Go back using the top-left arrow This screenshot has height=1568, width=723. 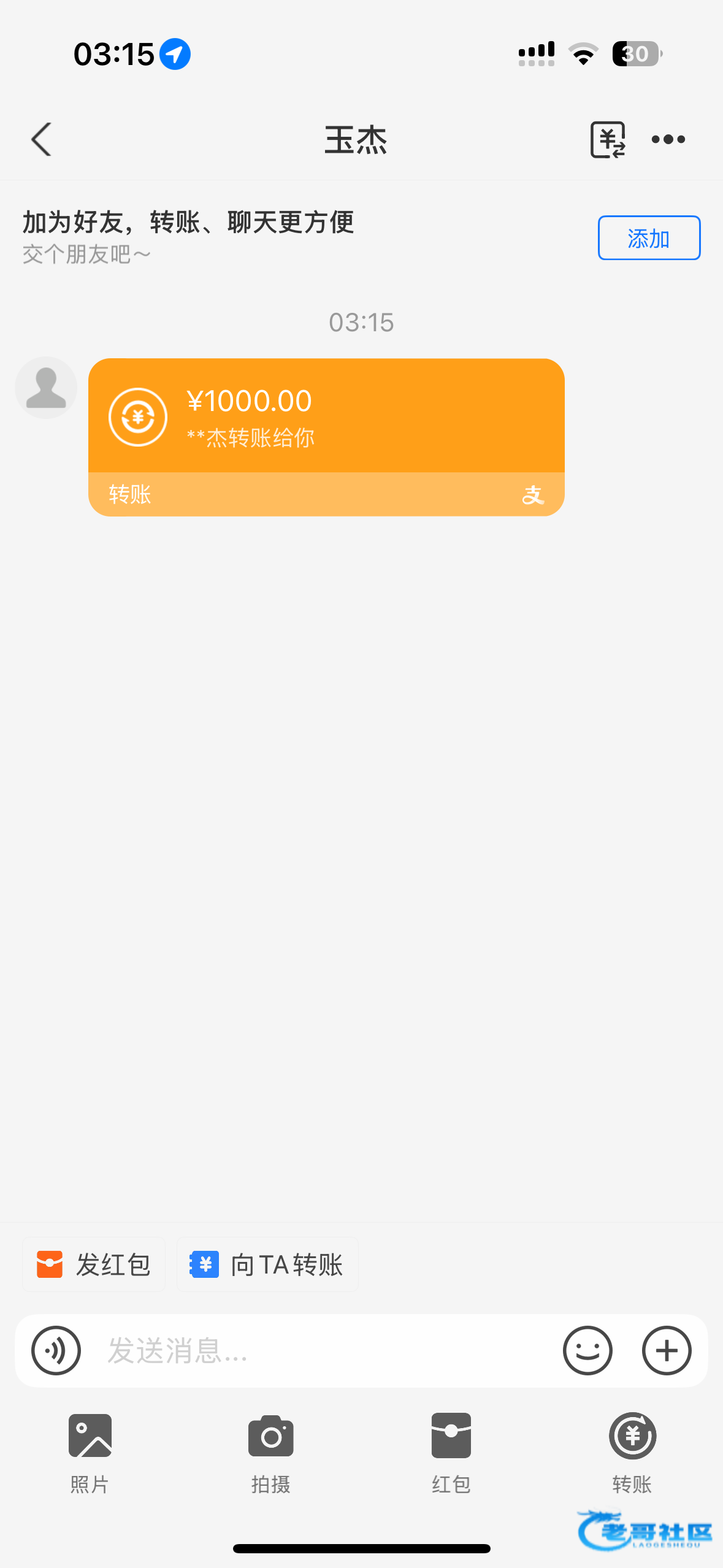coord(41,139)
